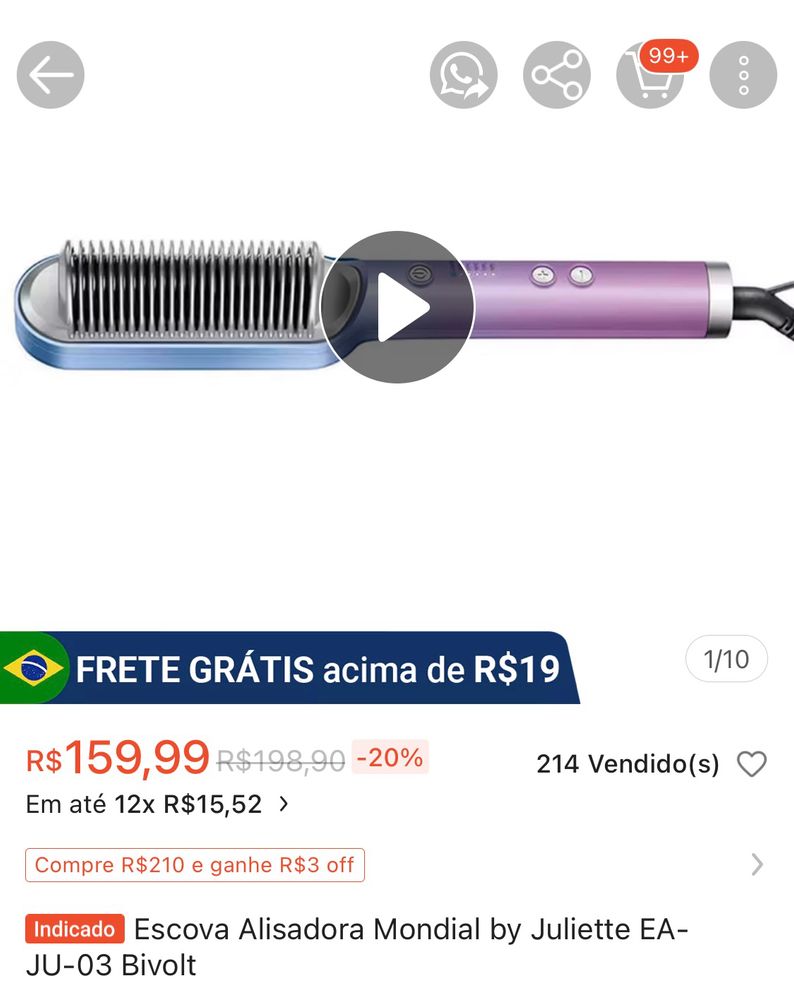
Task: Open the three-dot options menu
Action: [x=742, y=73]
